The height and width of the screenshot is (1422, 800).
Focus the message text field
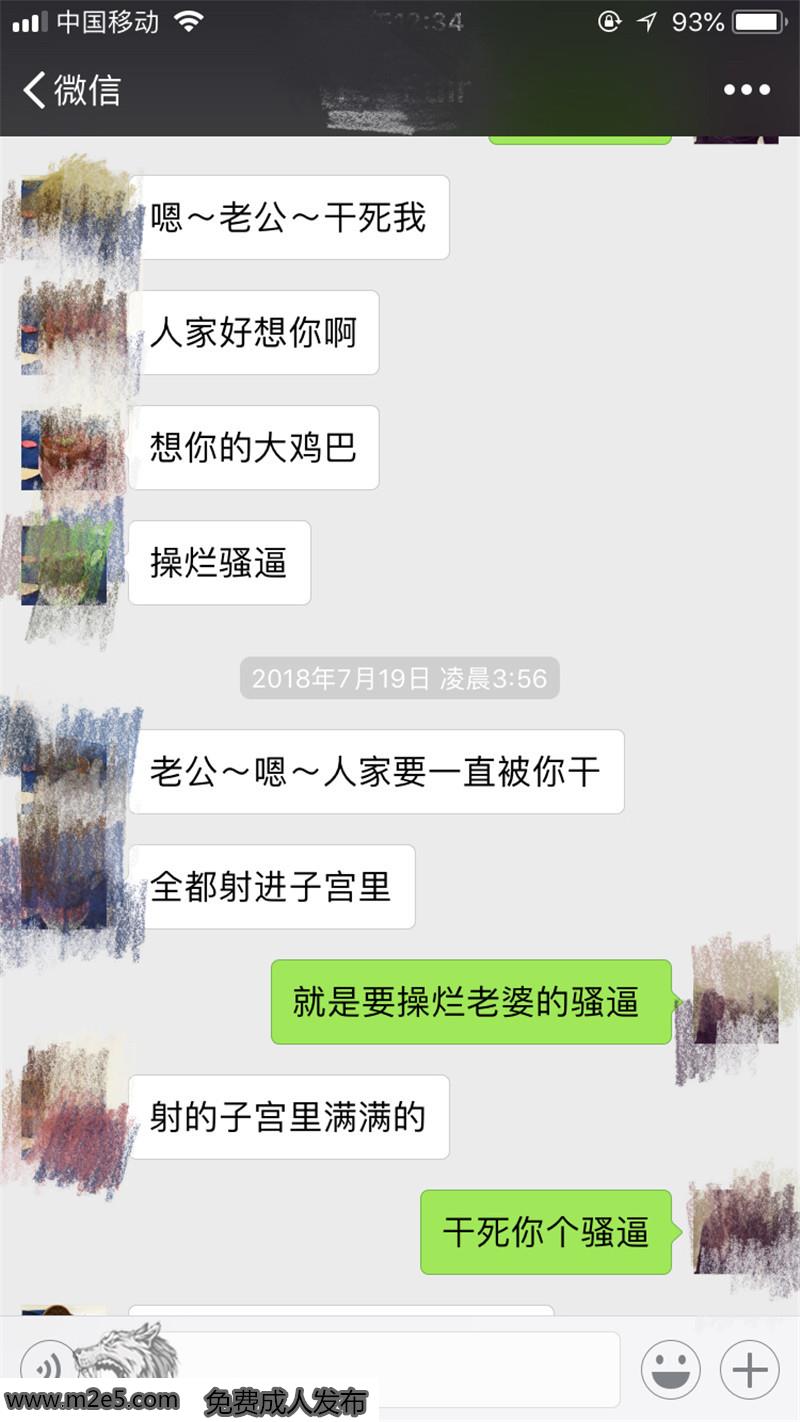point(400,1366)
